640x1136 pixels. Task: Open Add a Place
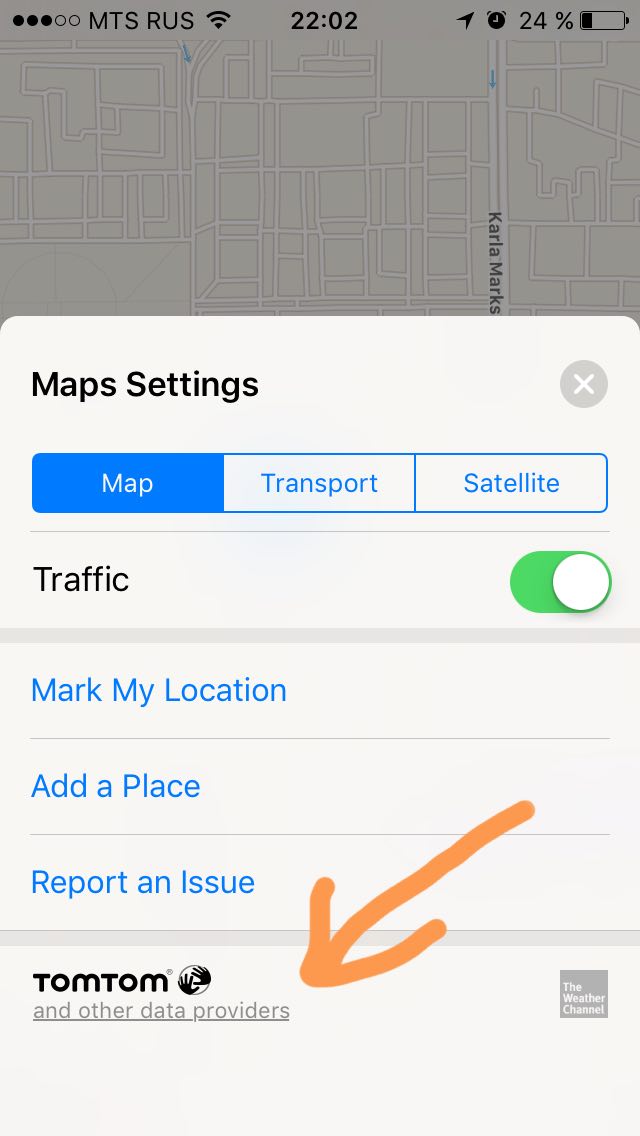[x=116, y=786]
